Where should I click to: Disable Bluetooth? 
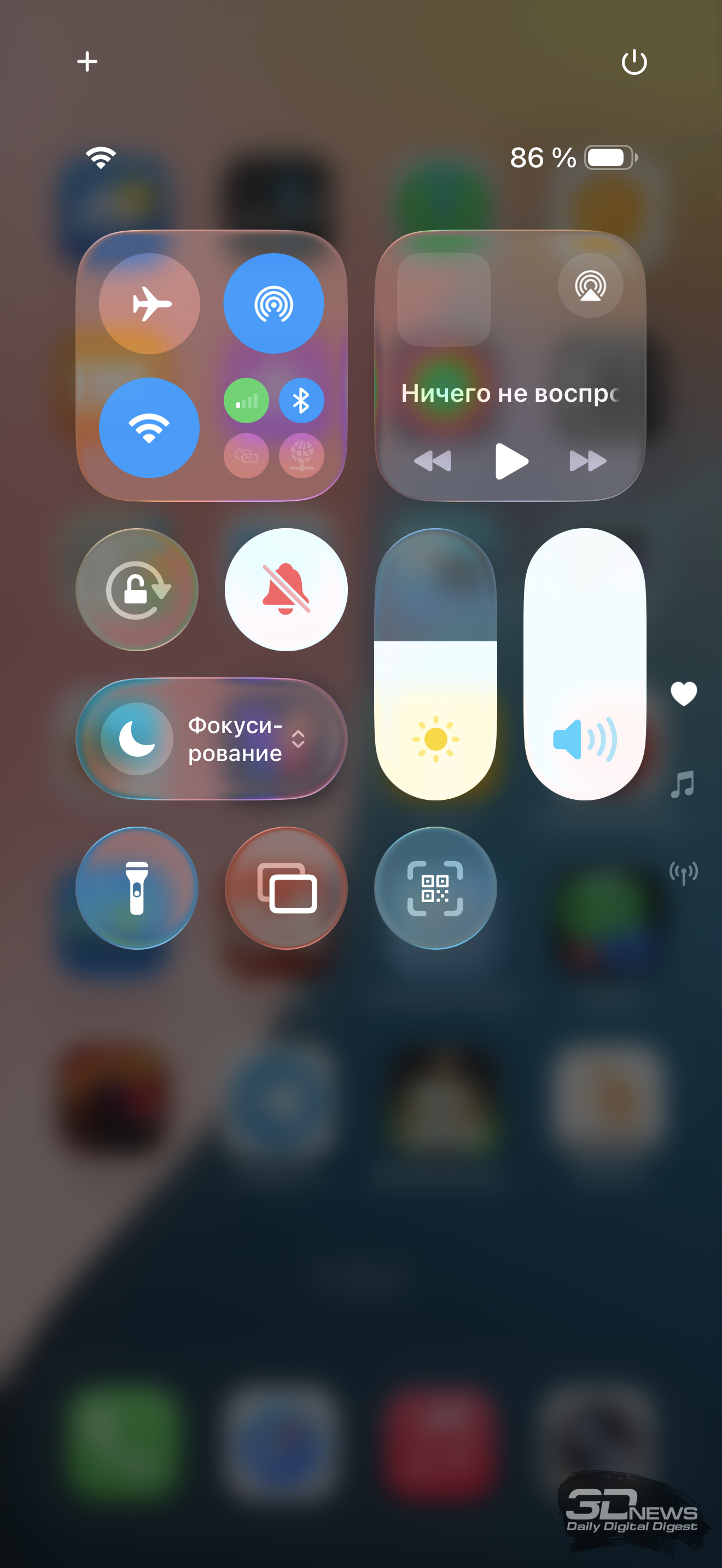tap(301, 401)
